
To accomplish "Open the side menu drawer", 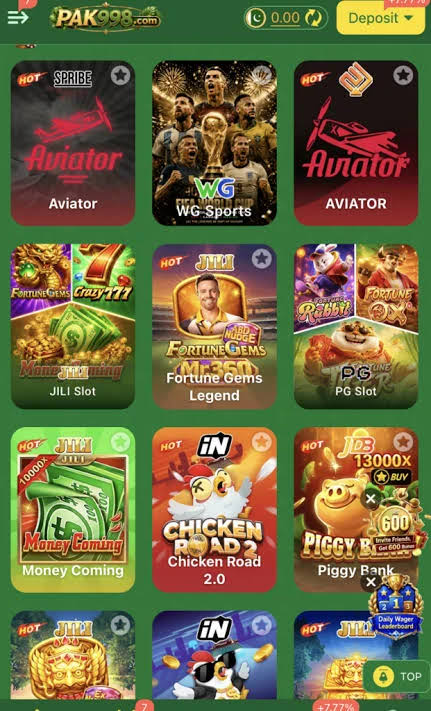I will [x=18, y=18].
